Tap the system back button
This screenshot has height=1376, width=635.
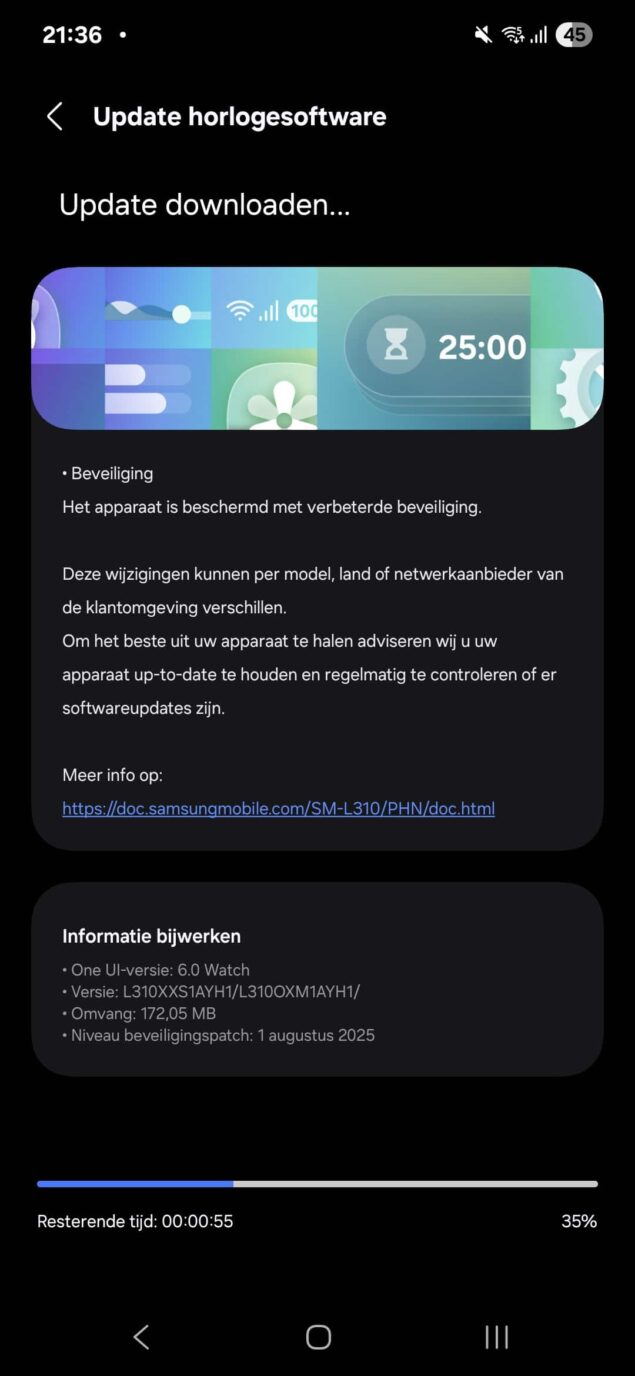click(141, 1337)
